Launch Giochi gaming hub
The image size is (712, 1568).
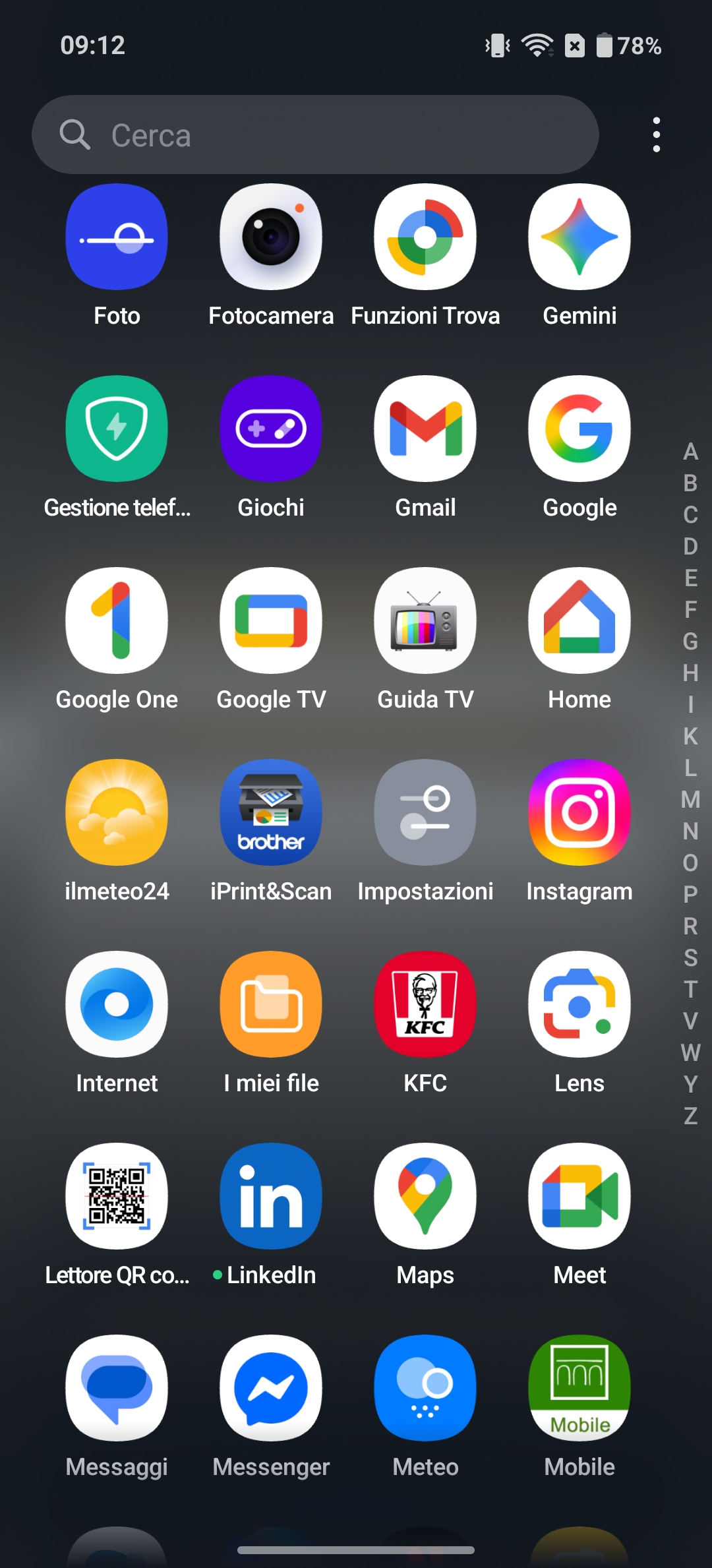point(271,429)
